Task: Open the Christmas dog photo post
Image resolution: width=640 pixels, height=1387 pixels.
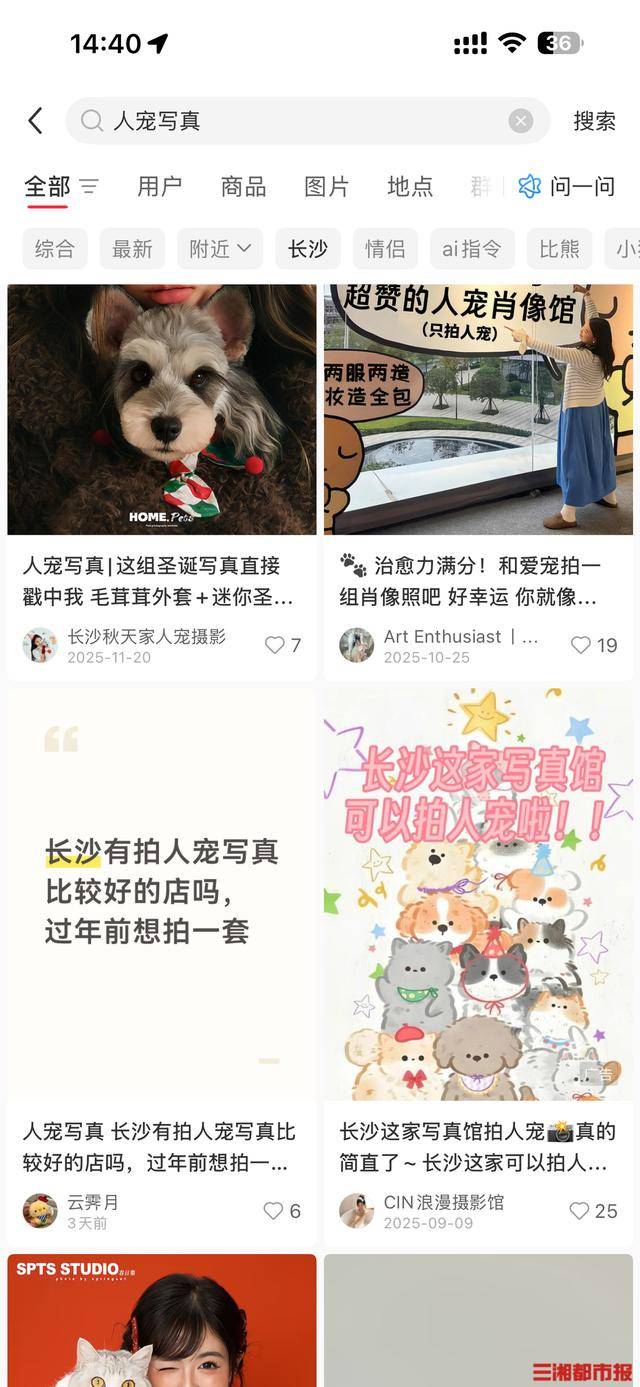Action: tap(162, 410)
